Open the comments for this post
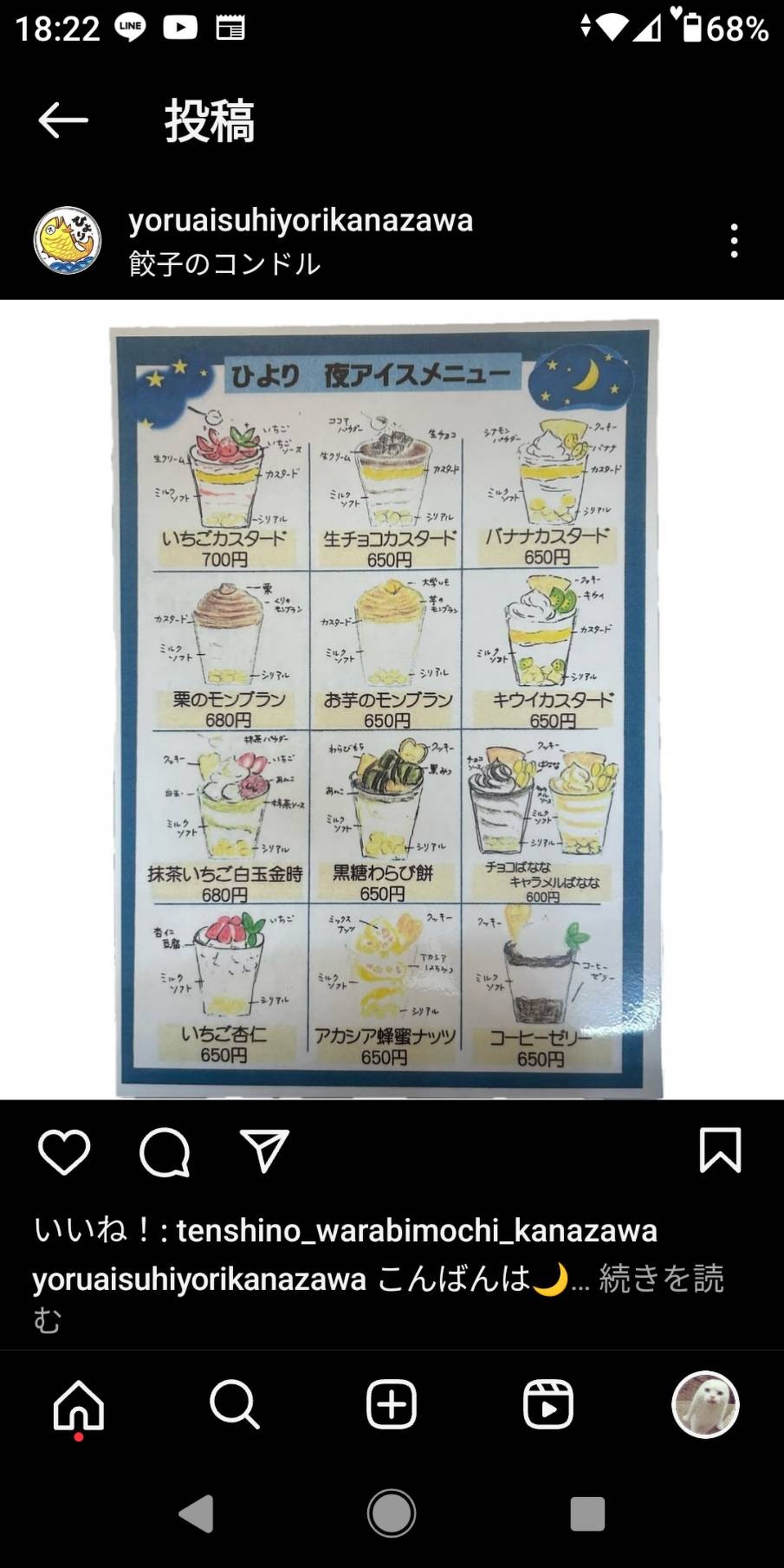This screenshot has height=1568, width=784. (165, 1152)
